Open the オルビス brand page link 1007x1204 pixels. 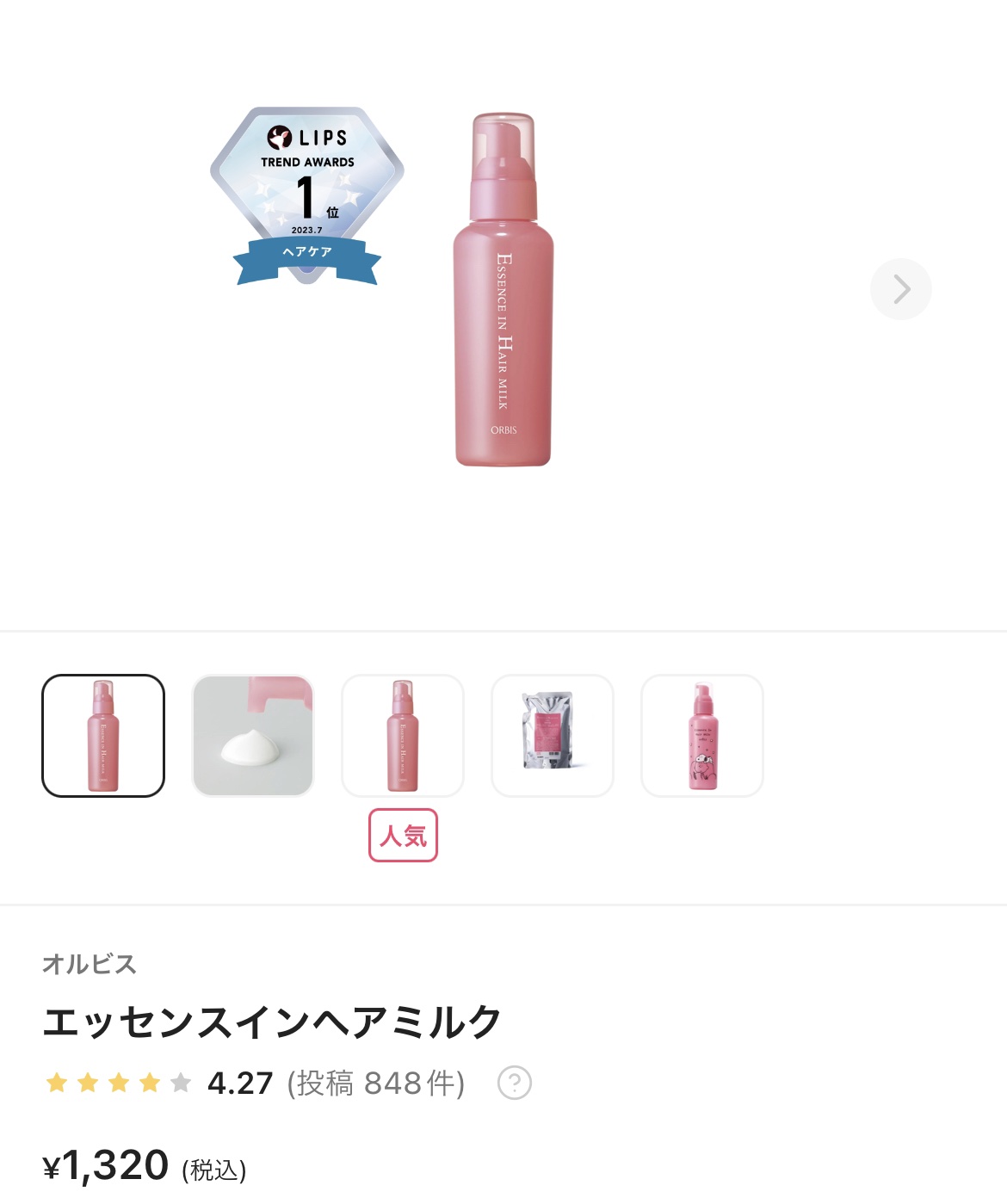point(89,965)
